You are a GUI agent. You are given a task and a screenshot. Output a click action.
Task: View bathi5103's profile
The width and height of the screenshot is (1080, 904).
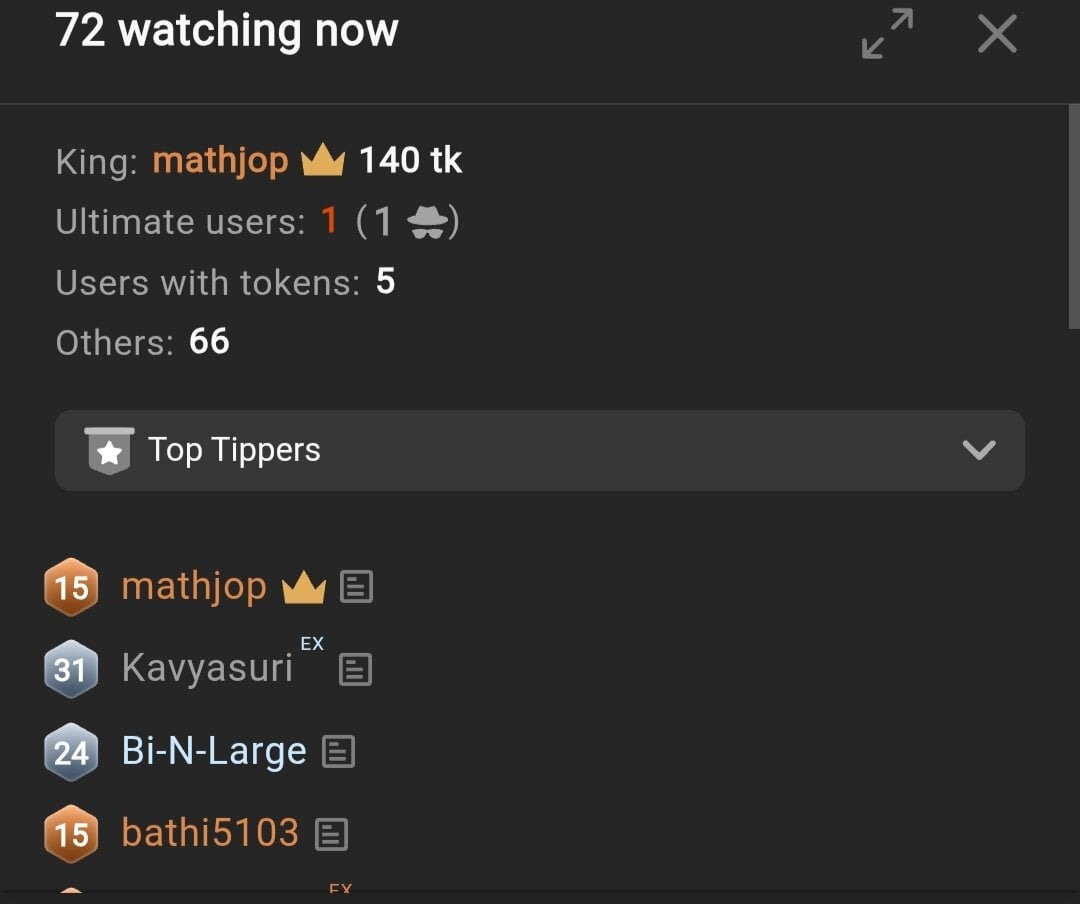click(x=210, y=833)
